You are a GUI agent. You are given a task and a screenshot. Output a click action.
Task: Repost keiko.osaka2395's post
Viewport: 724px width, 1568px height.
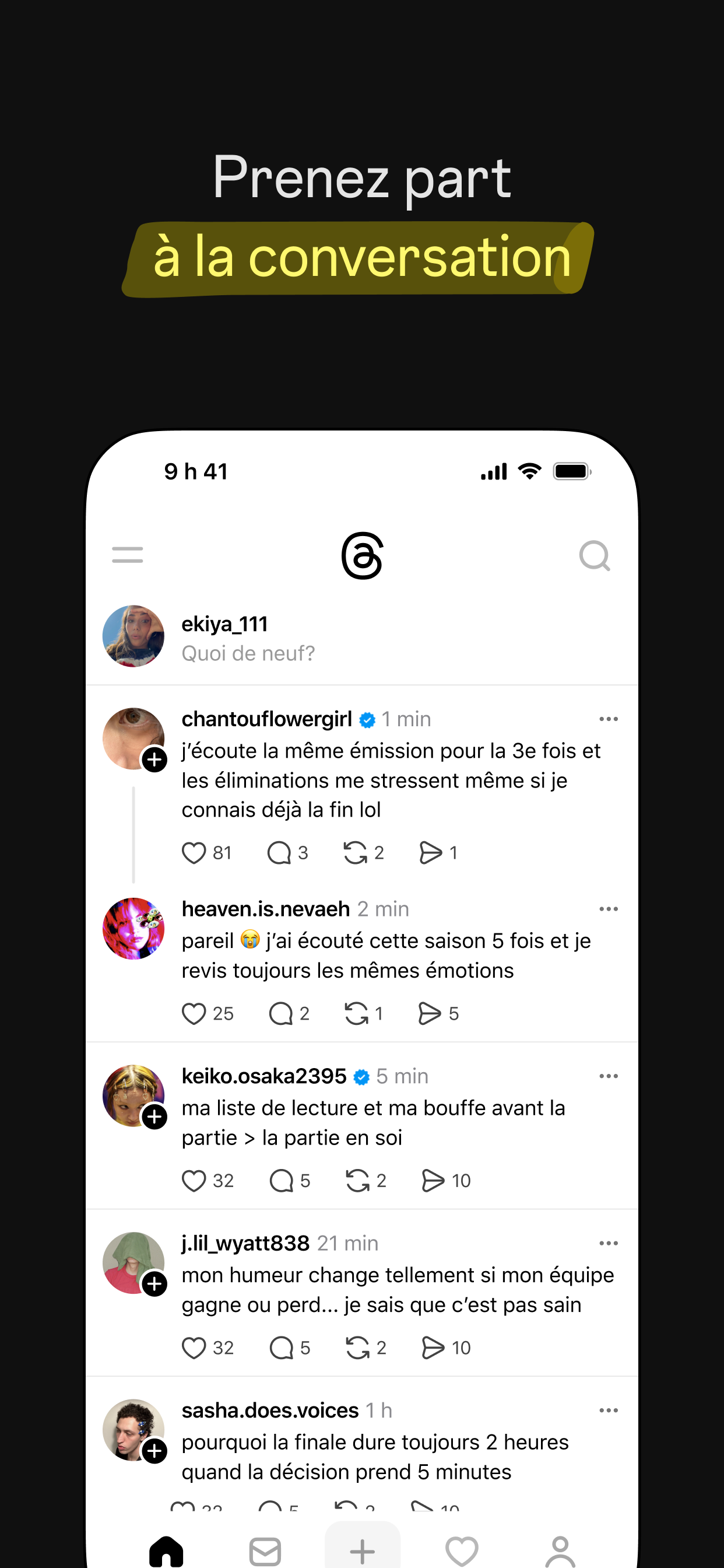point(360,1179)
